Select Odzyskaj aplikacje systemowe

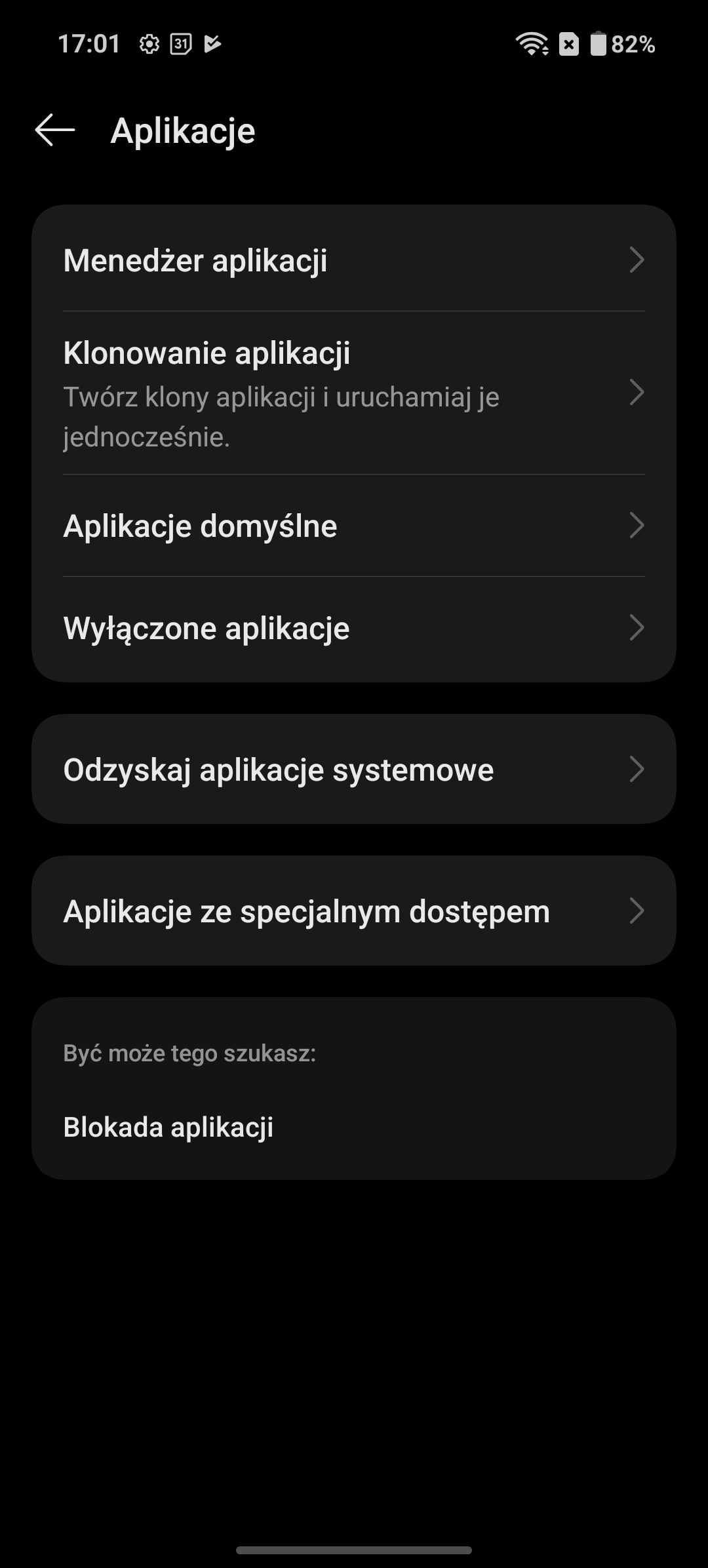[x=354, y=769]
